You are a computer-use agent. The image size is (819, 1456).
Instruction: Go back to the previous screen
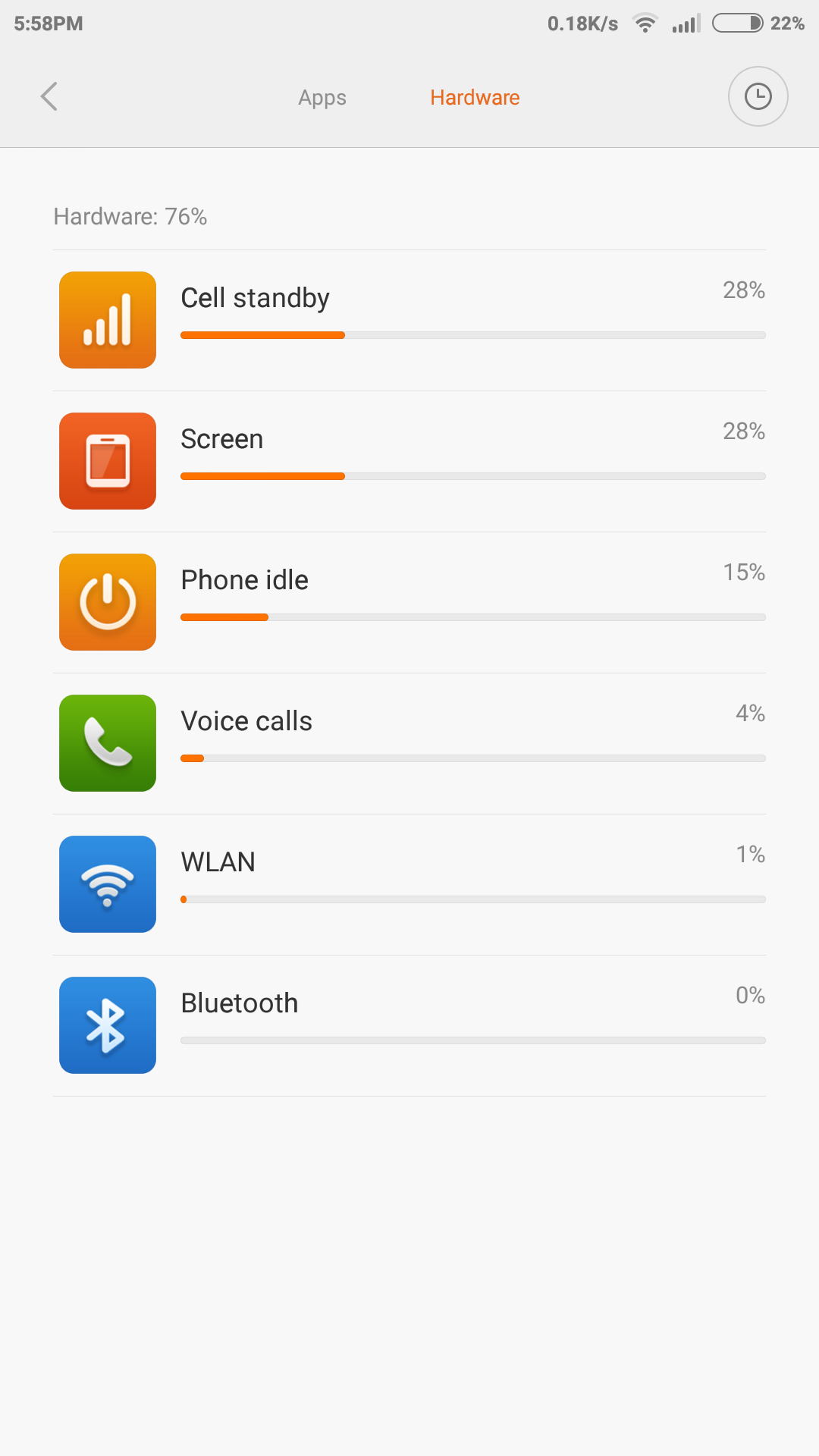click(49, 97)
